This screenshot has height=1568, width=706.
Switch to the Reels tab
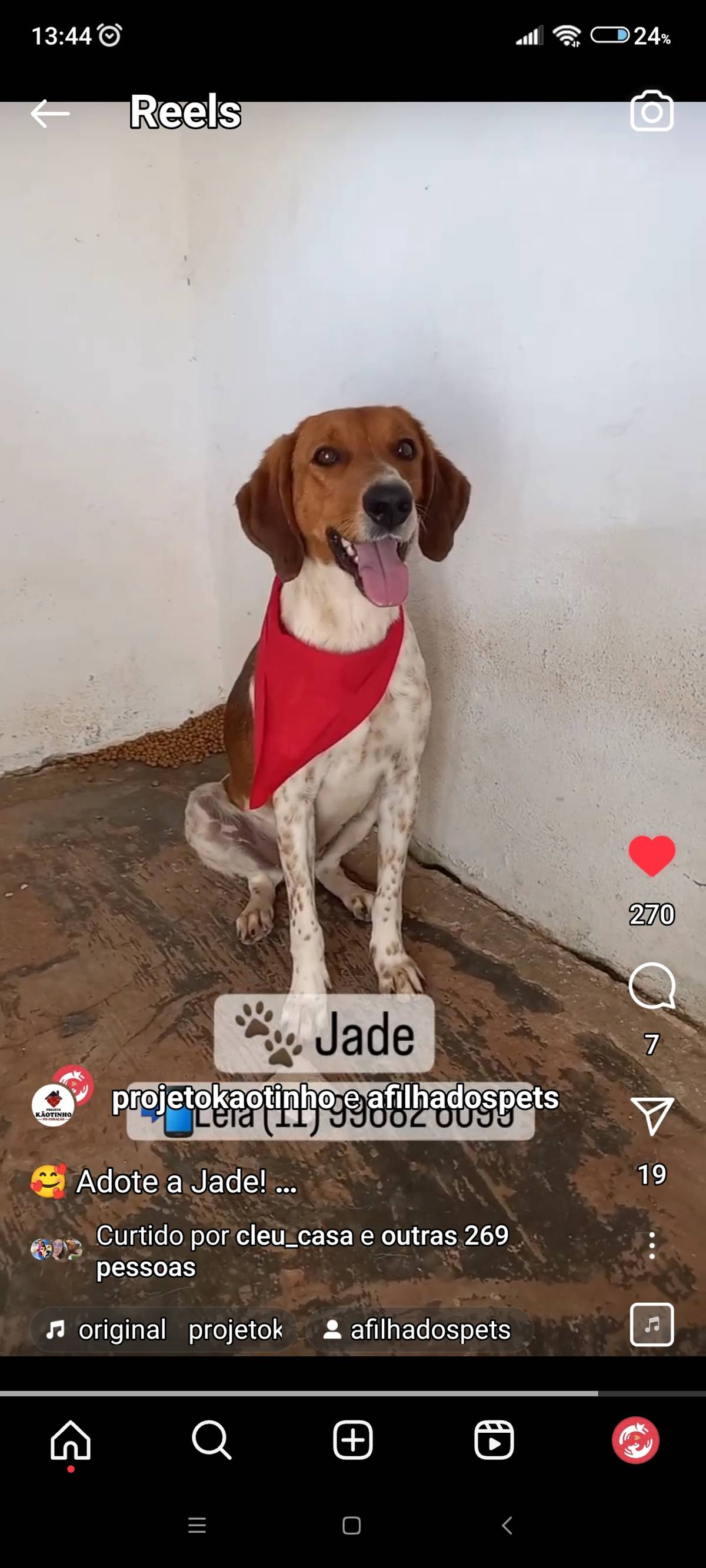click(494, 1441)
